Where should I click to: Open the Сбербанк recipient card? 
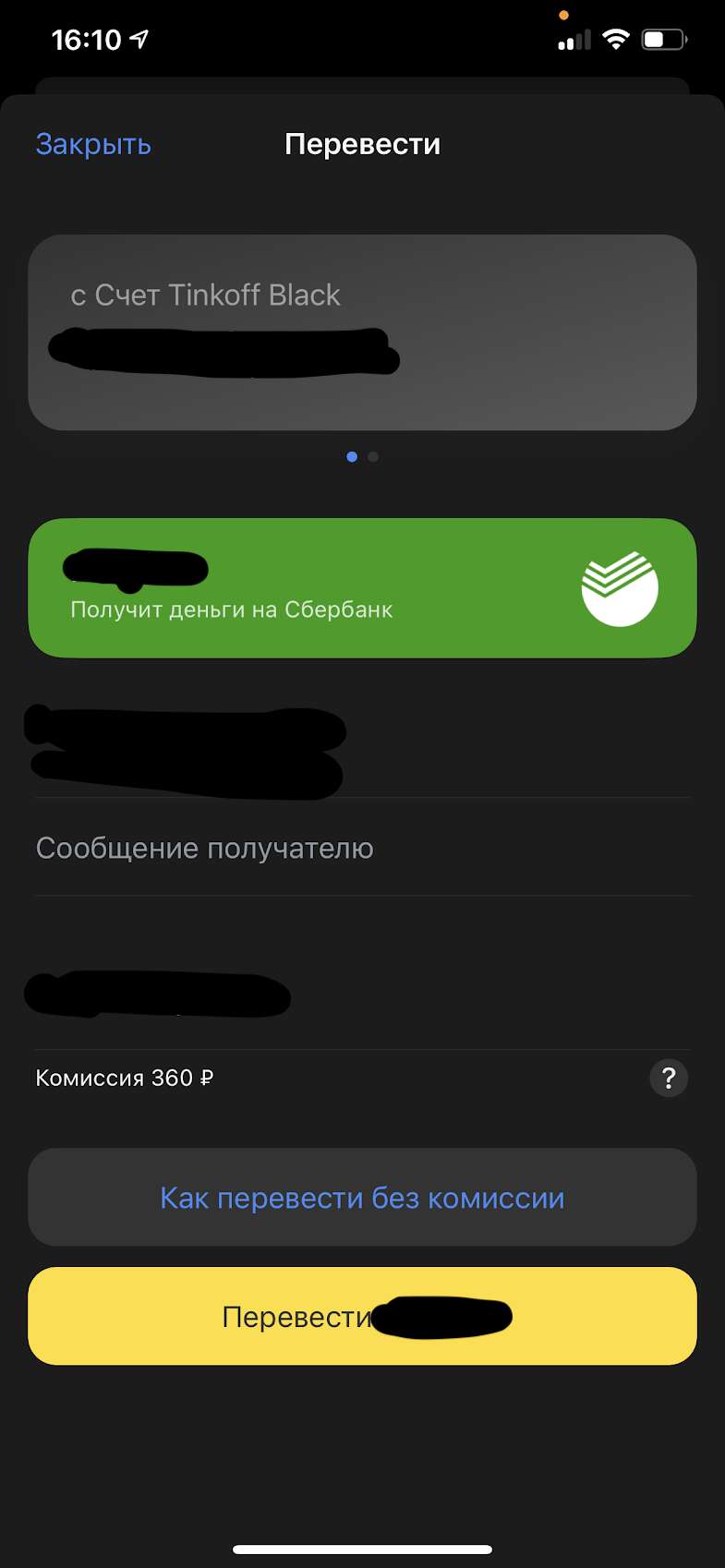pos(362,588)
